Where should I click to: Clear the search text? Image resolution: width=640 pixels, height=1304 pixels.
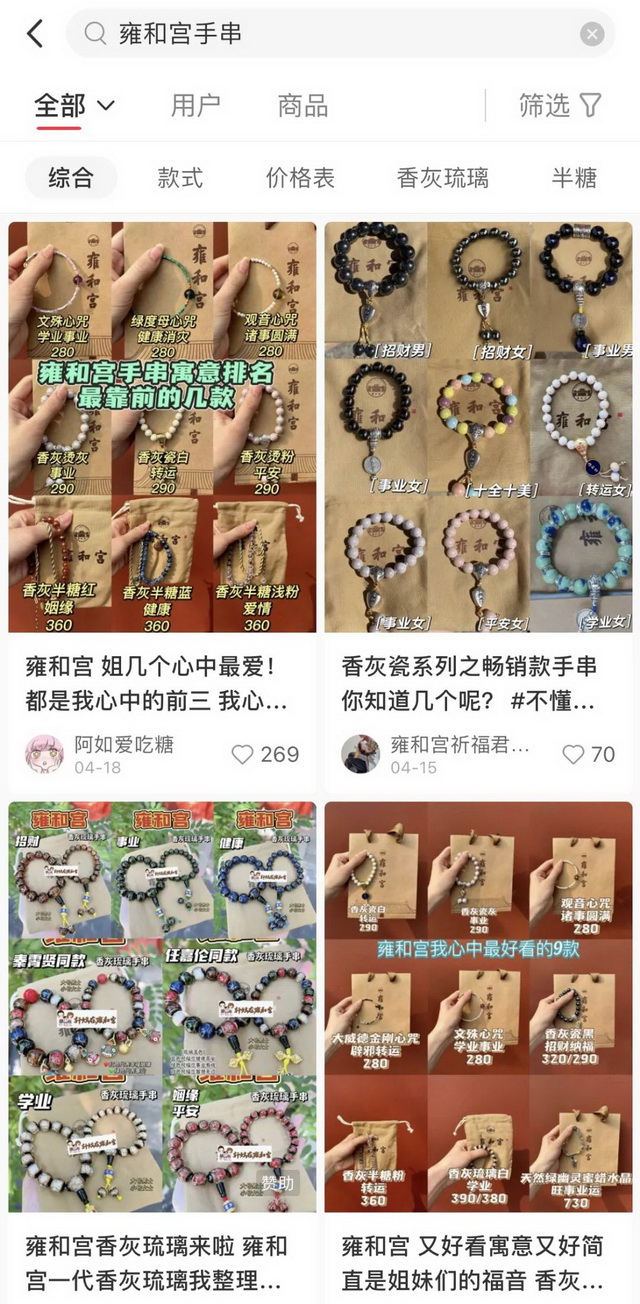[x=592, y=35]
